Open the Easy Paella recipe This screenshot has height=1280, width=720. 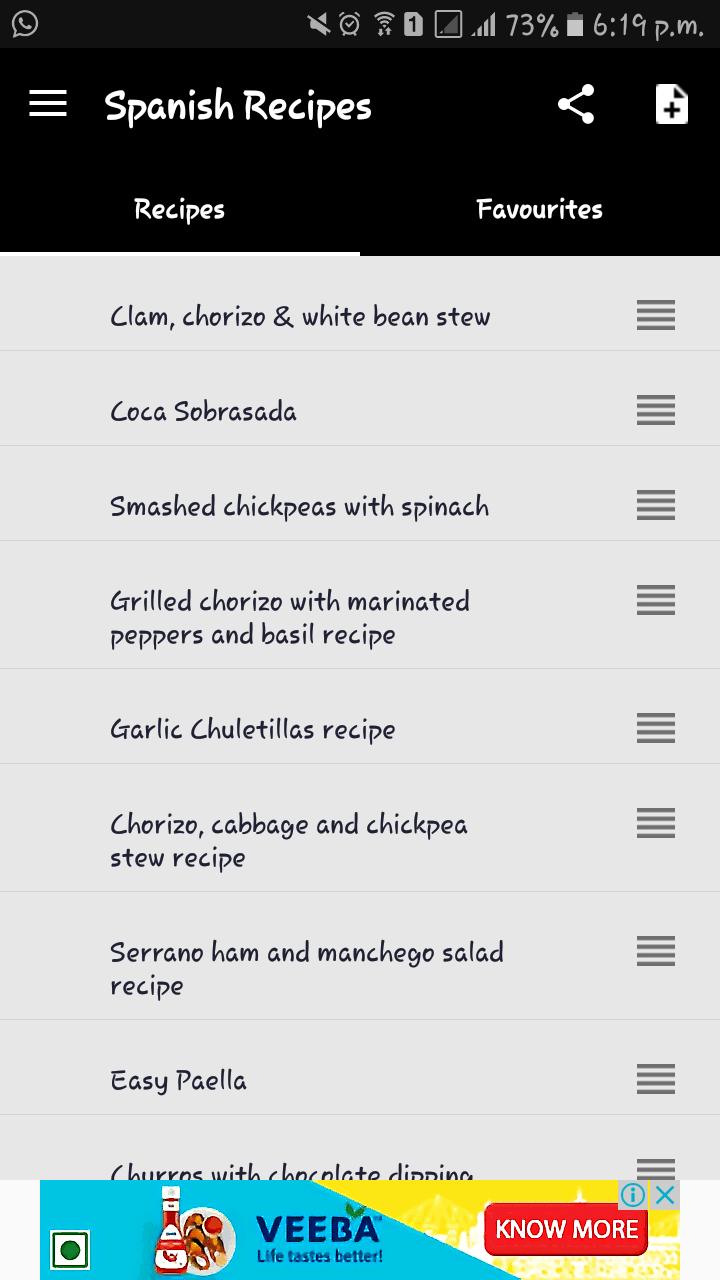pos(178,1079)
